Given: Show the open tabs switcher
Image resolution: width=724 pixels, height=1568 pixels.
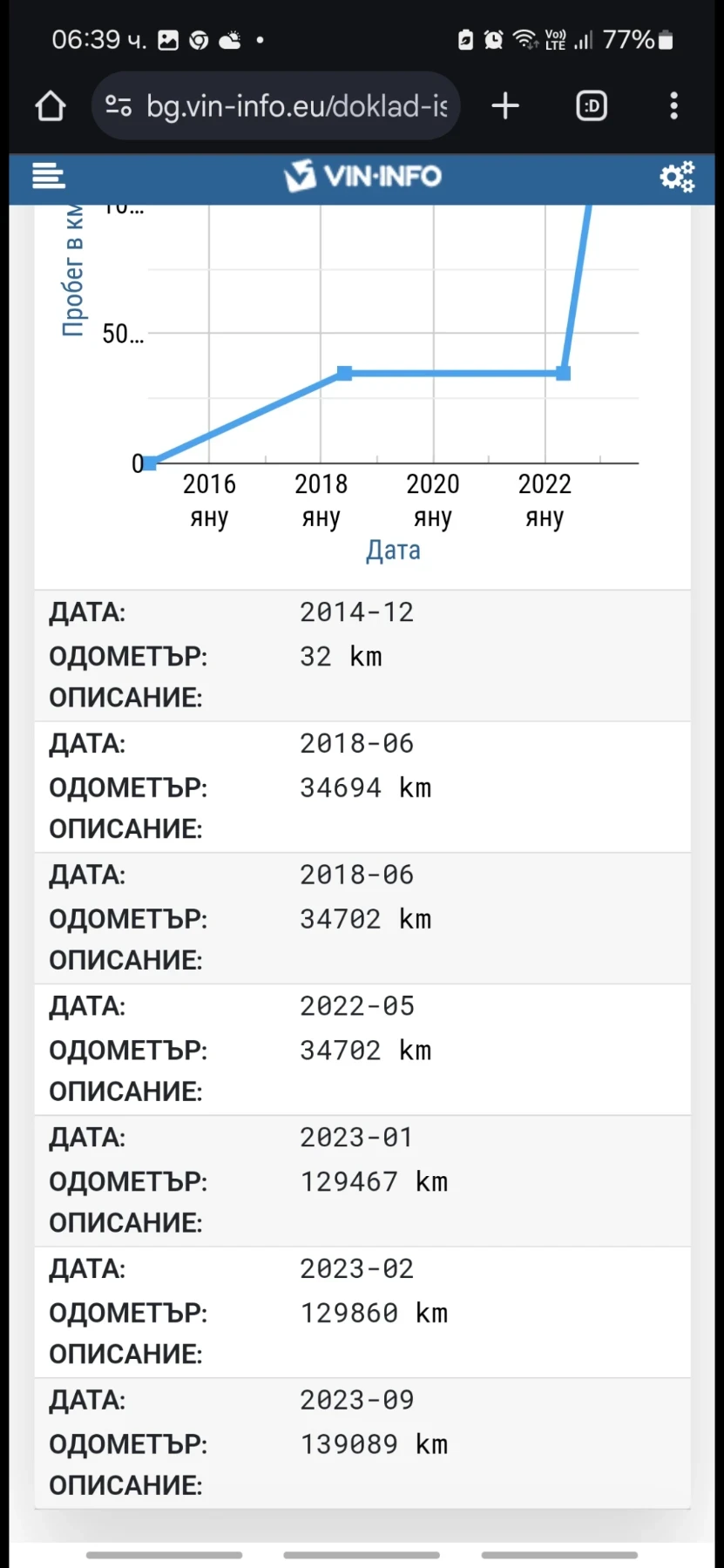Looking at the screenshot, I should pos(592,106).
